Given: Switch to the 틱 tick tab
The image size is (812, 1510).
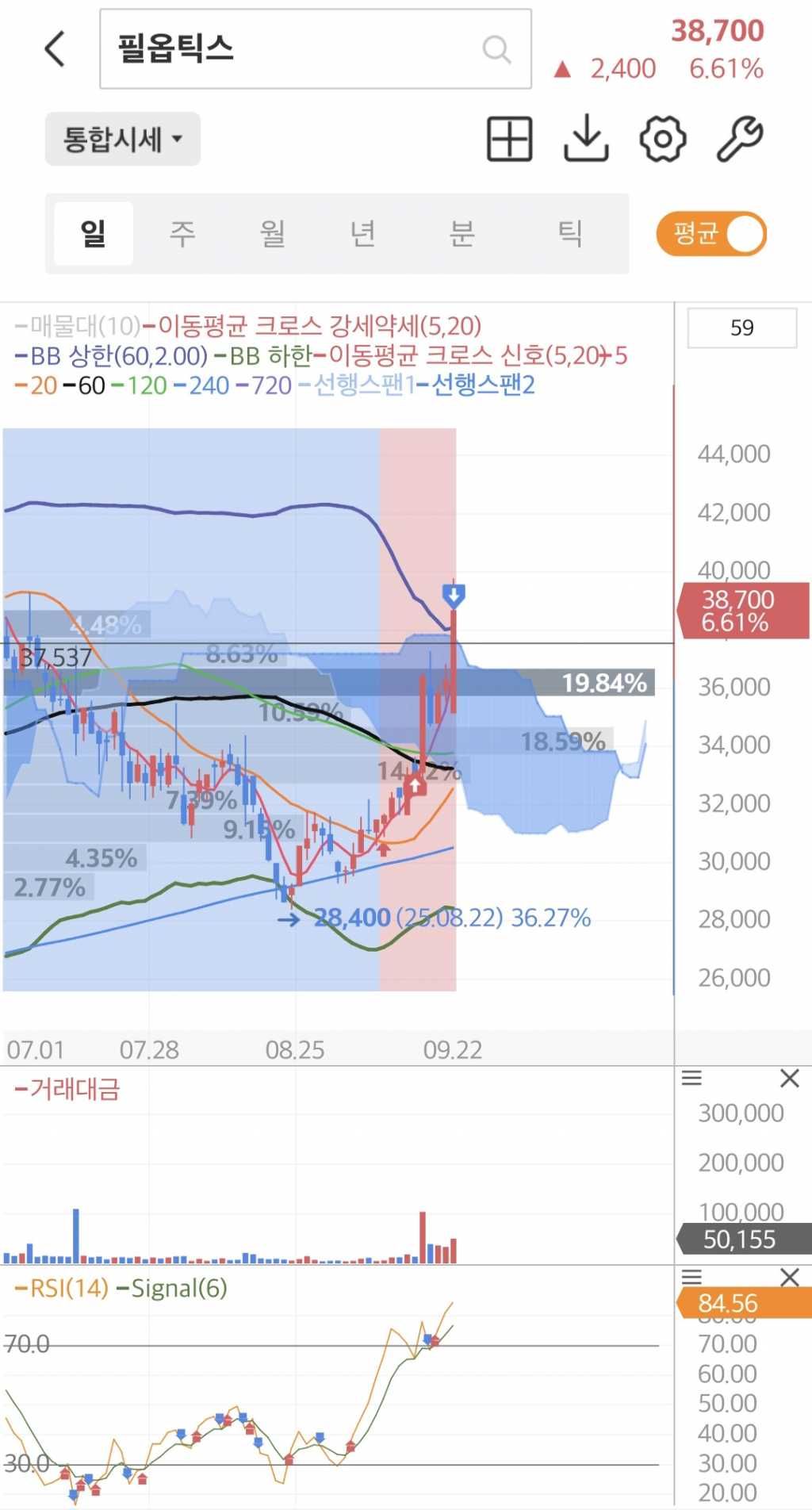Looking at the screenshot, I should 569,233.
